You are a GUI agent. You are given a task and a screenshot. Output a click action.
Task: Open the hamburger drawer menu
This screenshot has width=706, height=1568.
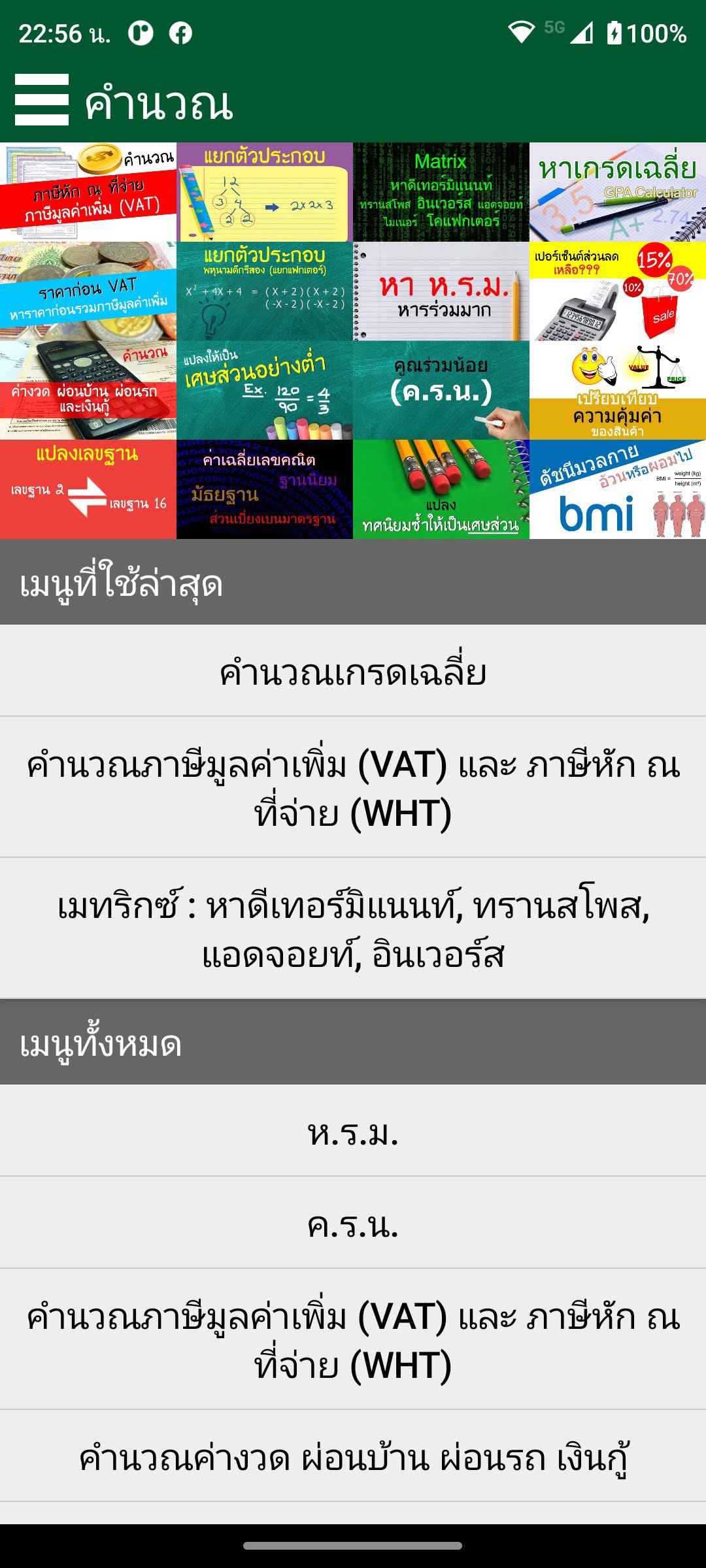point(42,100)
